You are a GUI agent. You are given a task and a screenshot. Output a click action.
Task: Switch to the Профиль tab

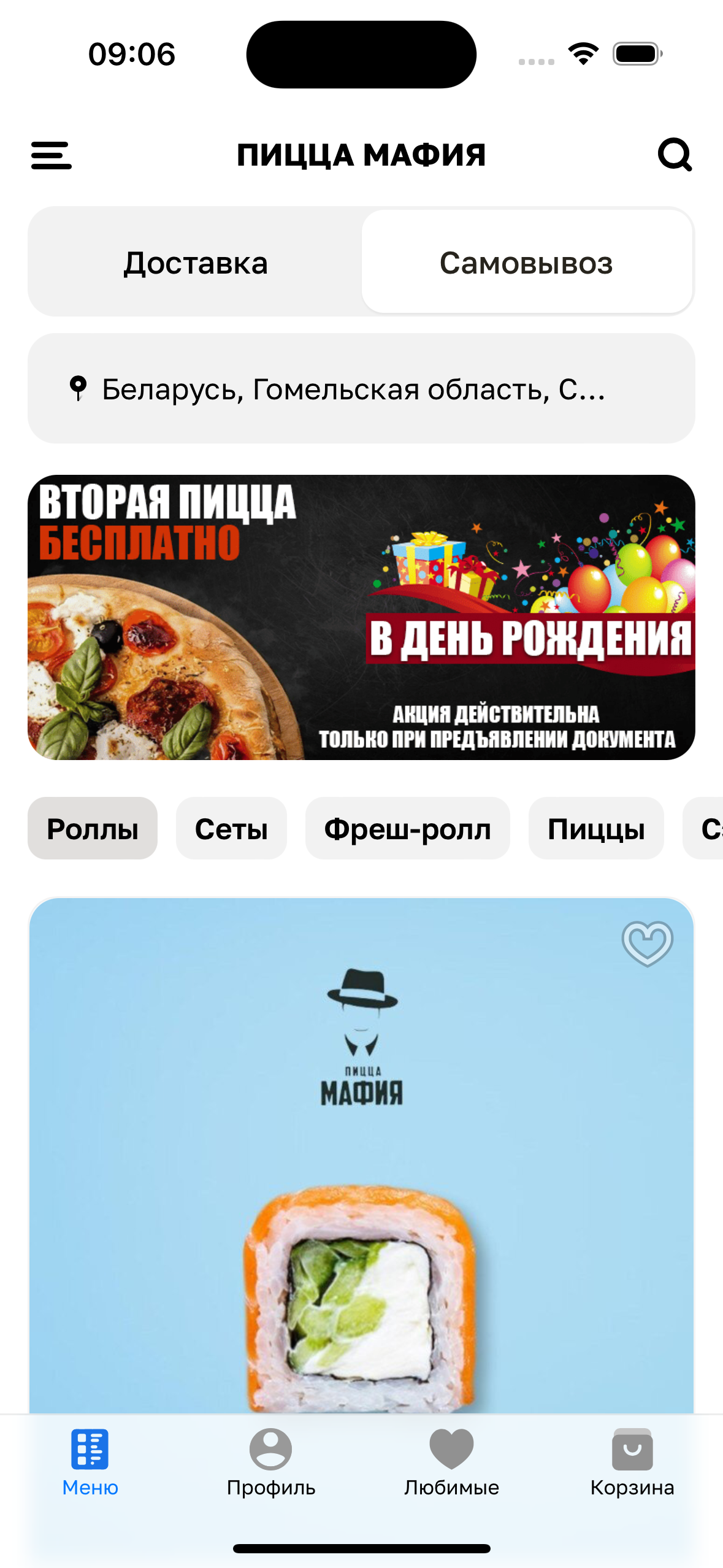point(270,1461)
